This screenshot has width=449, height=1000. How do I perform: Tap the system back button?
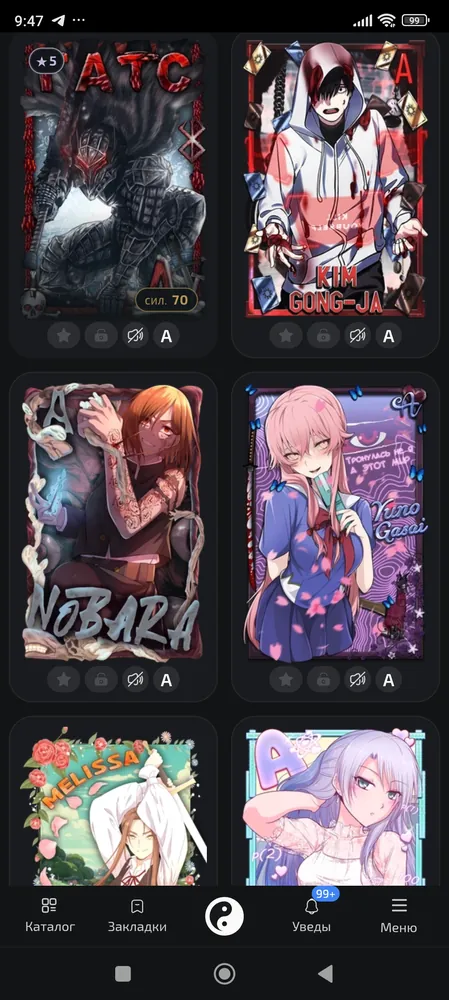tap(325, 973)
